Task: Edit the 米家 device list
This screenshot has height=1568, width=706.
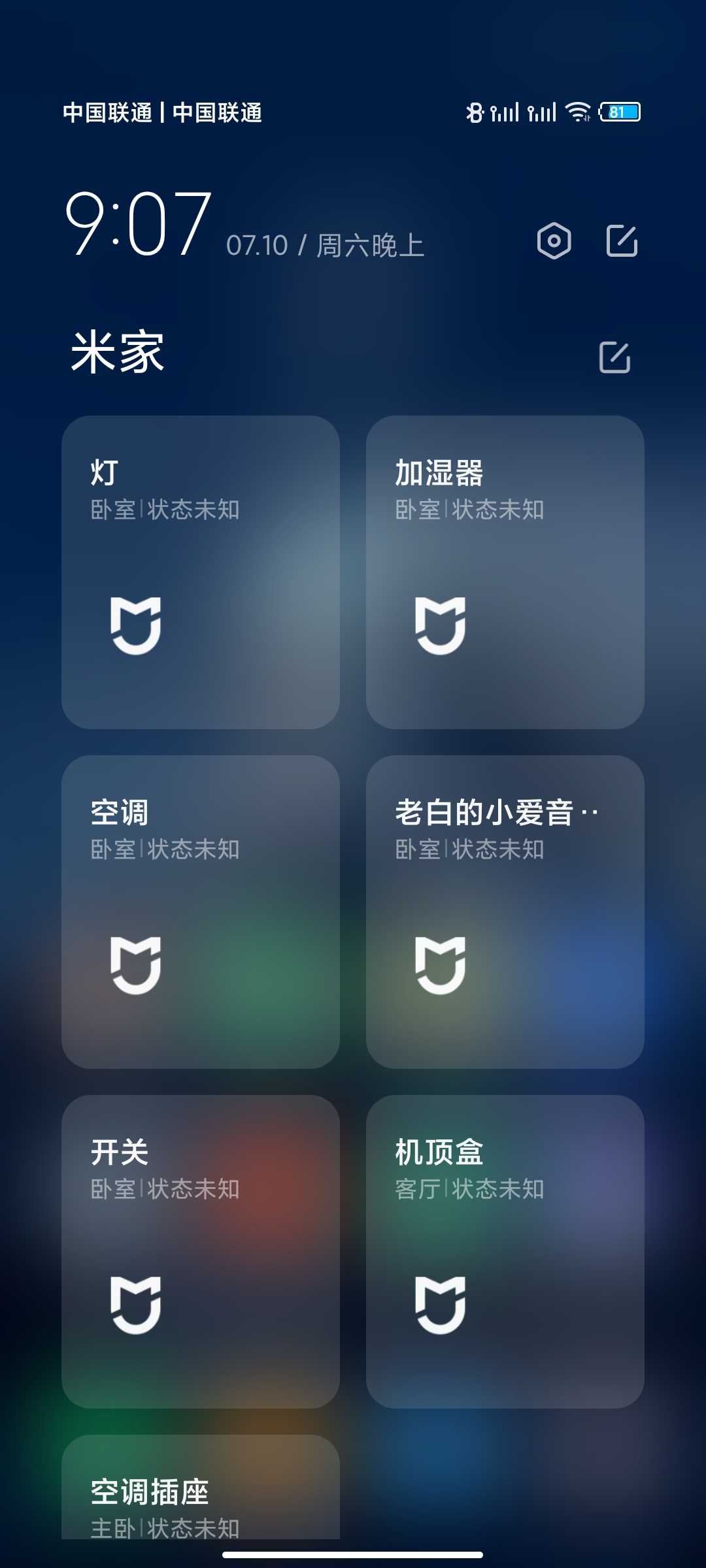Action: click(x=614, y=357)
